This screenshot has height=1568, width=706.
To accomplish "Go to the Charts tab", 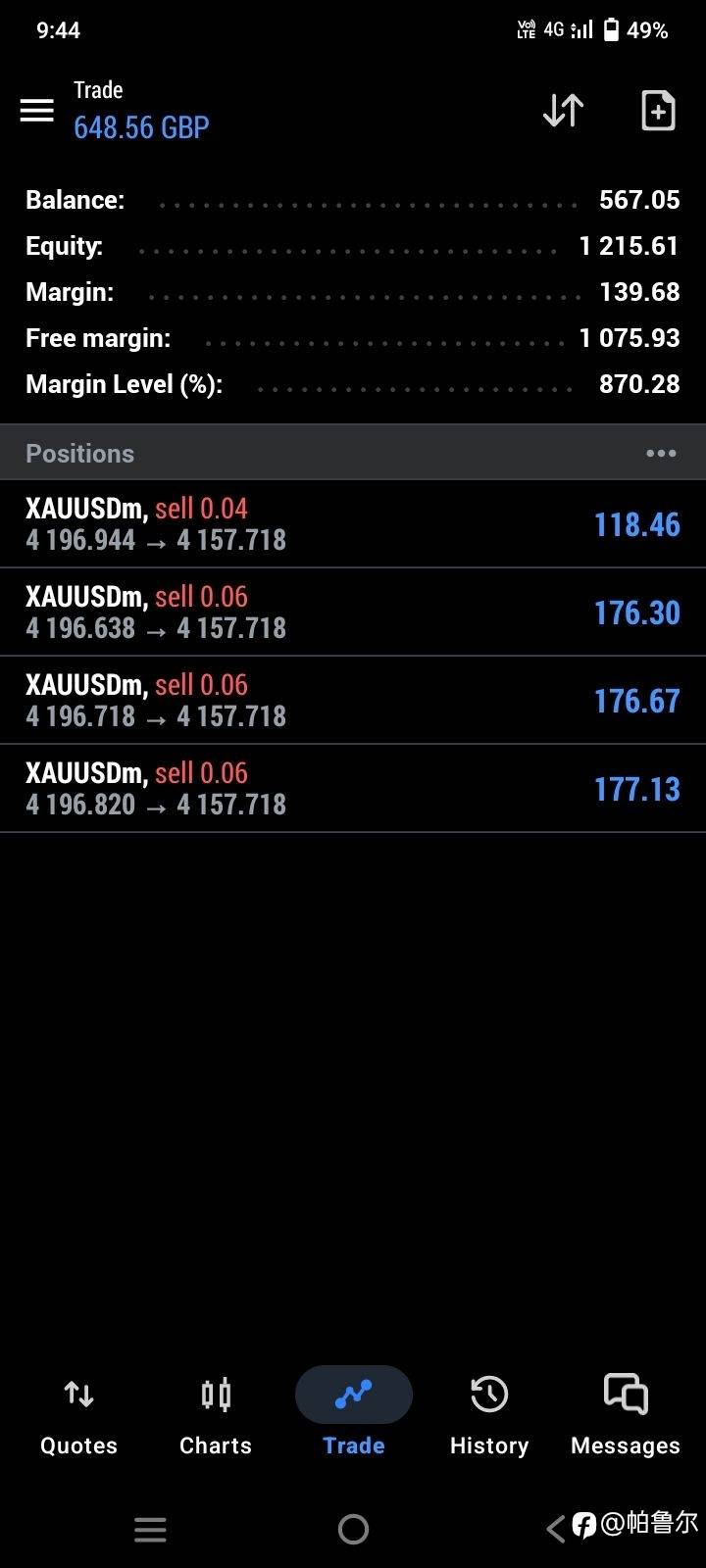I will [216, 1415].
